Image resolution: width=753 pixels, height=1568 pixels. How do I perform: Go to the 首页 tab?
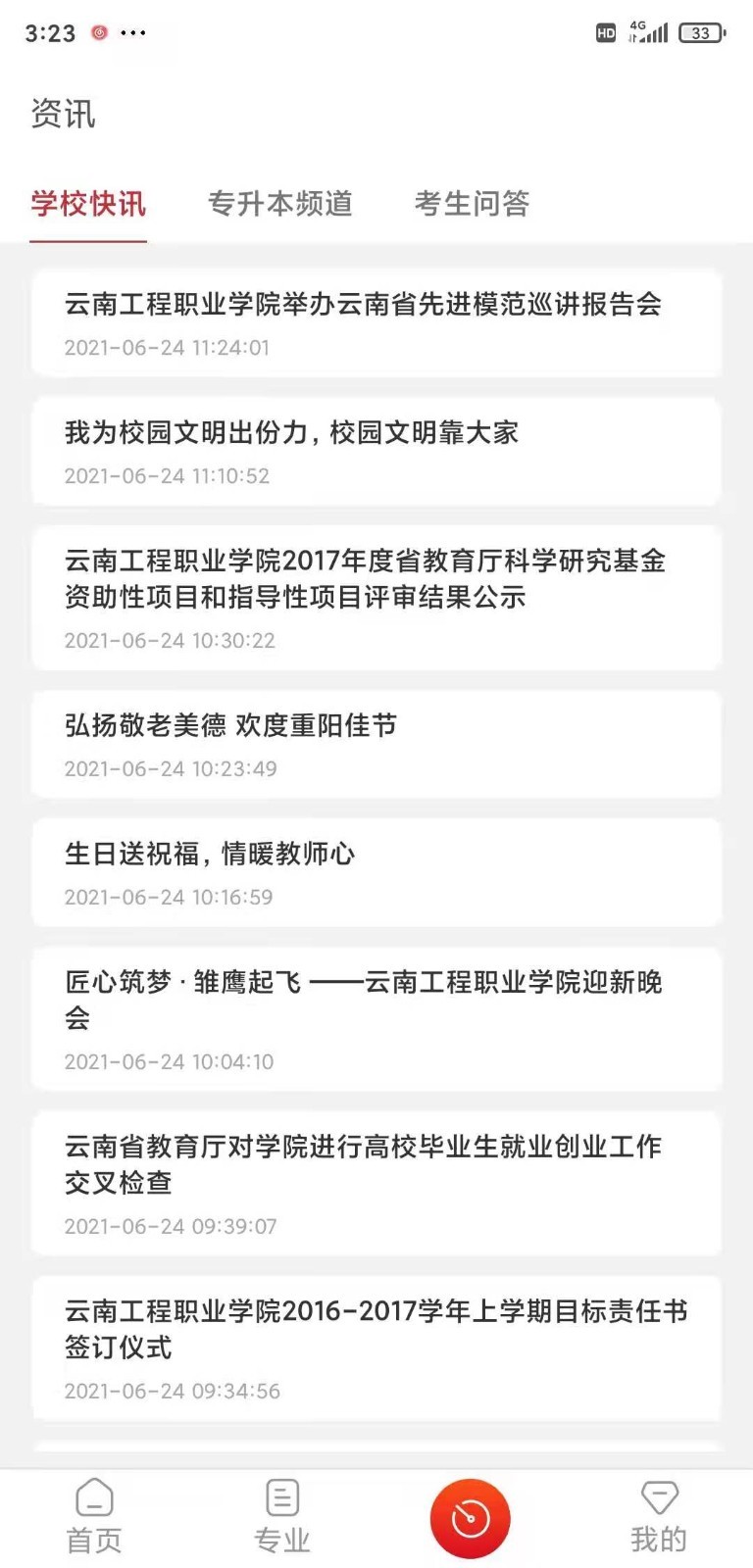click(94, 1517)
